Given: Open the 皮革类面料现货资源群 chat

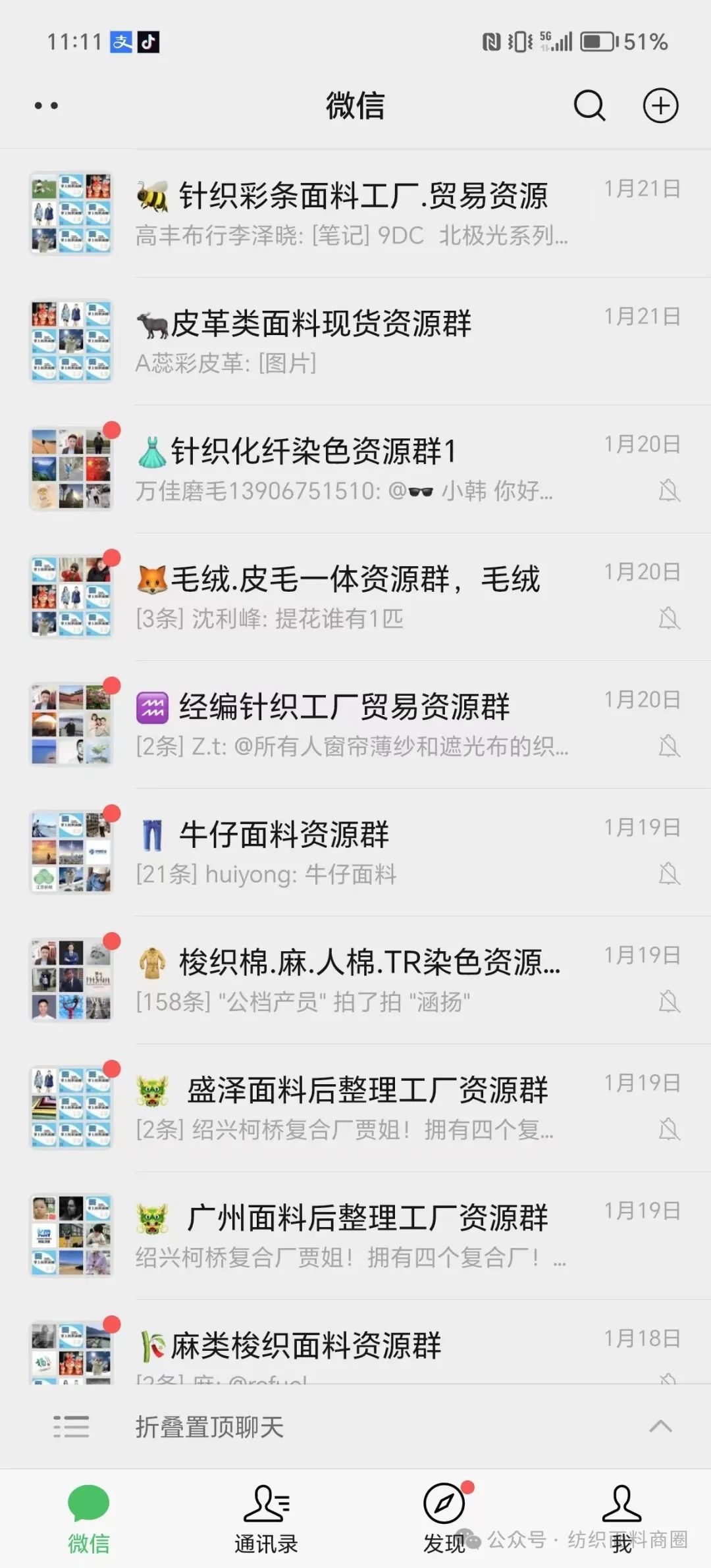Looking at the screenshot, I should coord(355,341).
